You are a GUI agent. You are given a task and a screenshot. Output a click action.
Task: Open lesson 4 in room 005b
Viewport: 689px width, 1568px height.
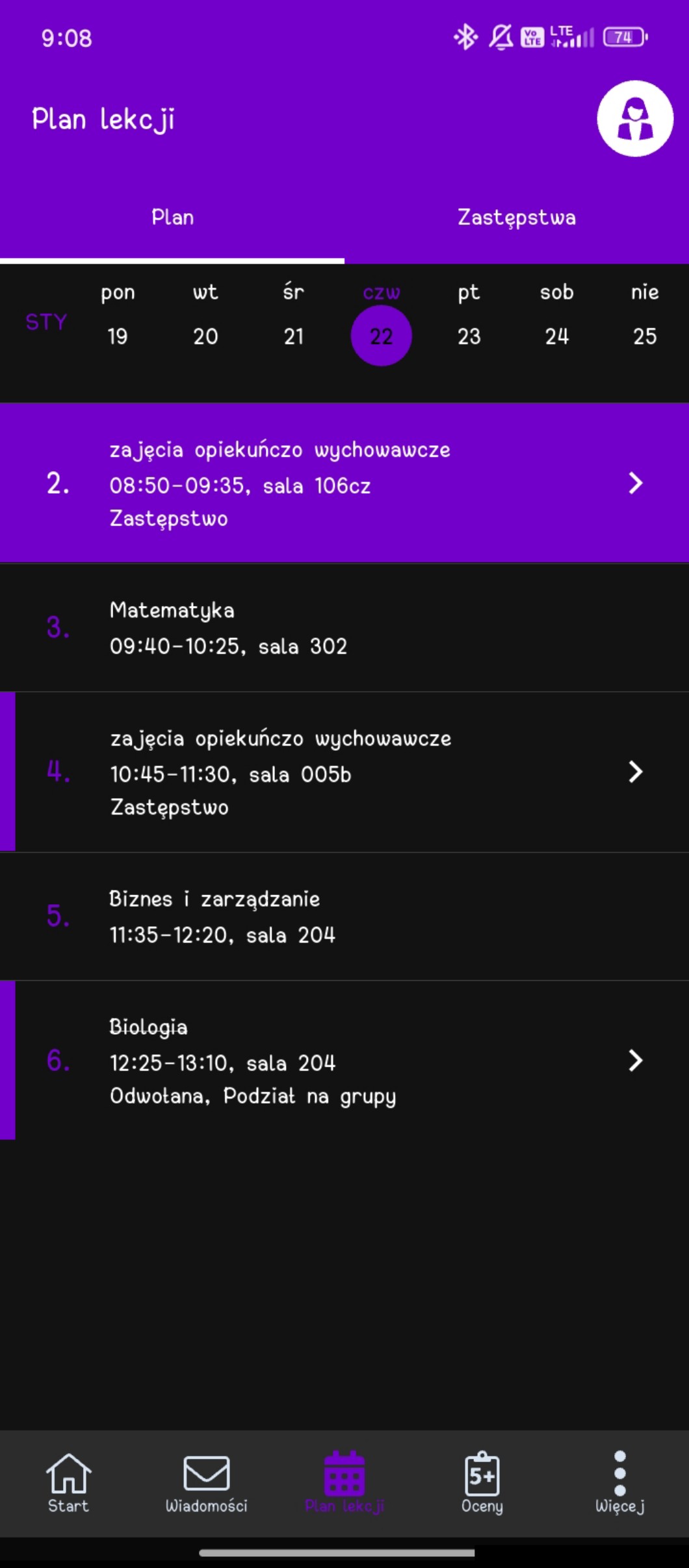344,772
